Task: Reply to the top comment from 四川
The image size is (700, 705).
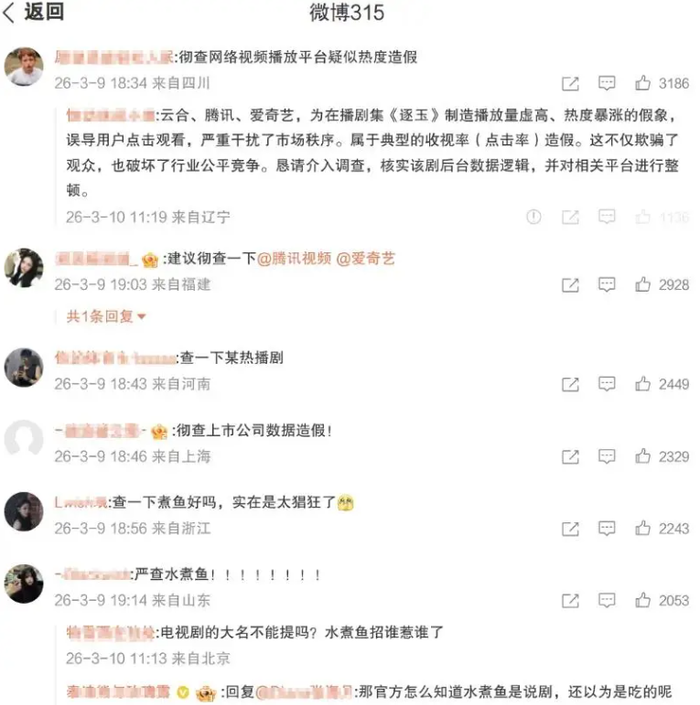Action: [x=607, y=83]
